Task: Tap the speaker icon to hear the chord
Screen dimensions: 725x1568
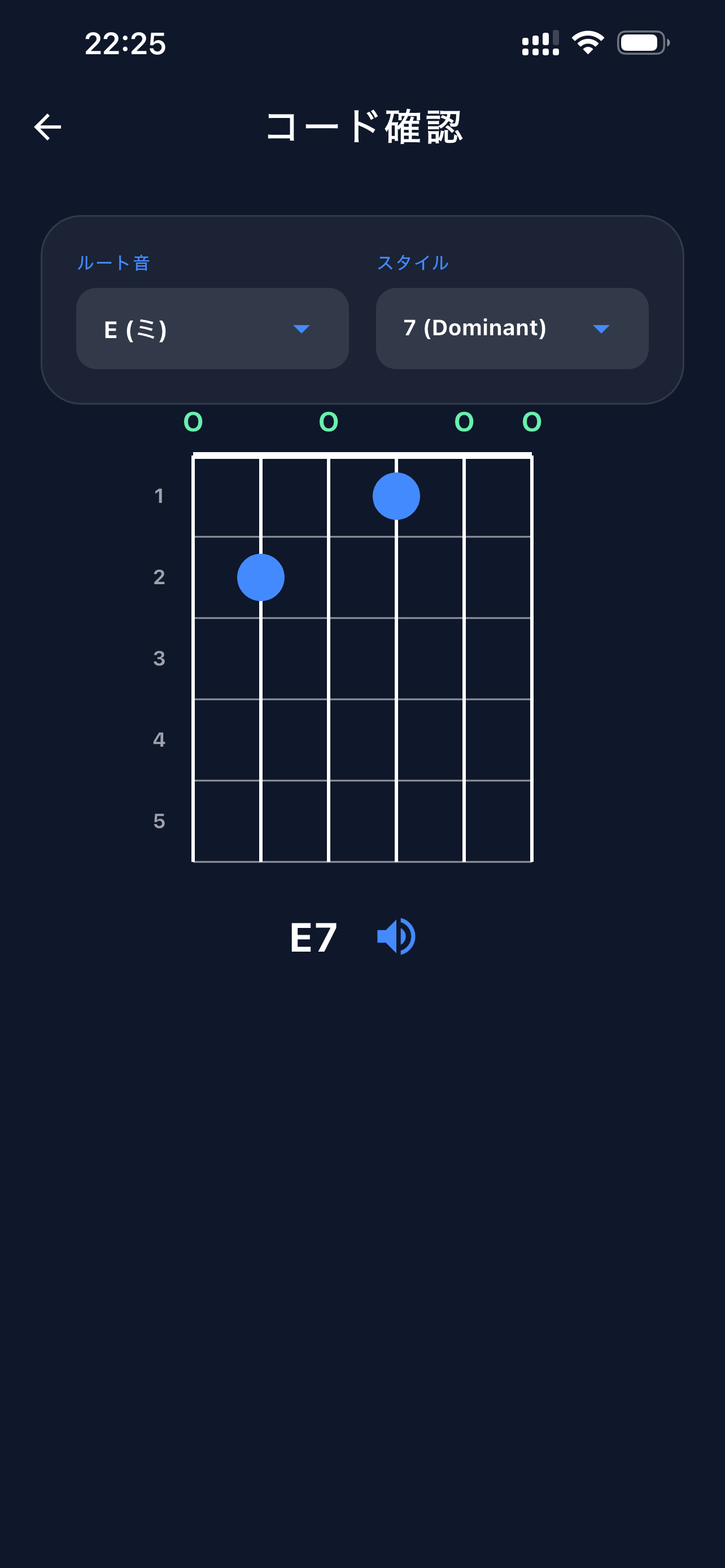Action: [x=396, y=936]
